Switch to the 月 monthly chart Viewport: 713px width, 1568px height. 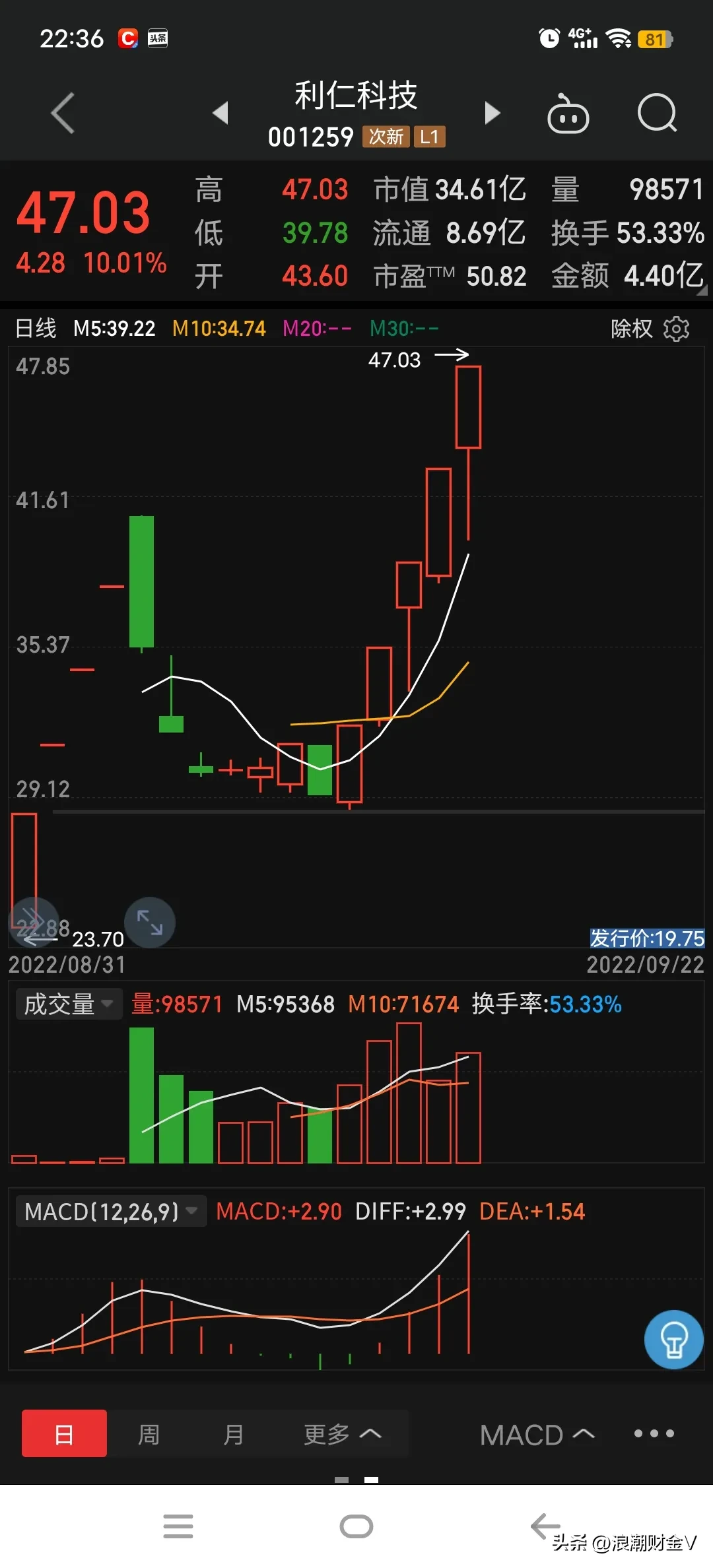[x=233, y=1433]
